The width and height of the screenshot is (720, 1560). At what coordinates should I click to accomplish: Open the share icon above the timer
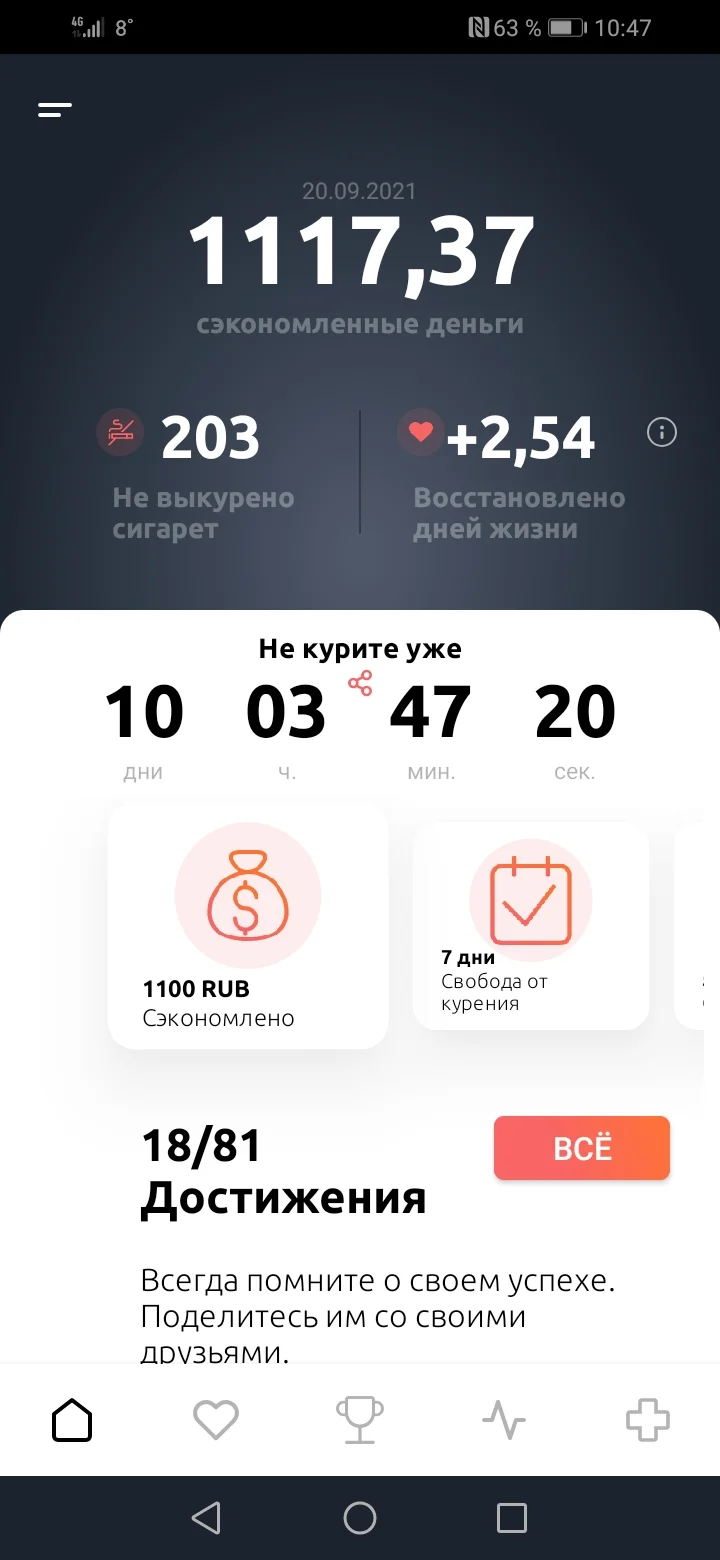pyautogui.click(x=360, y=683)
